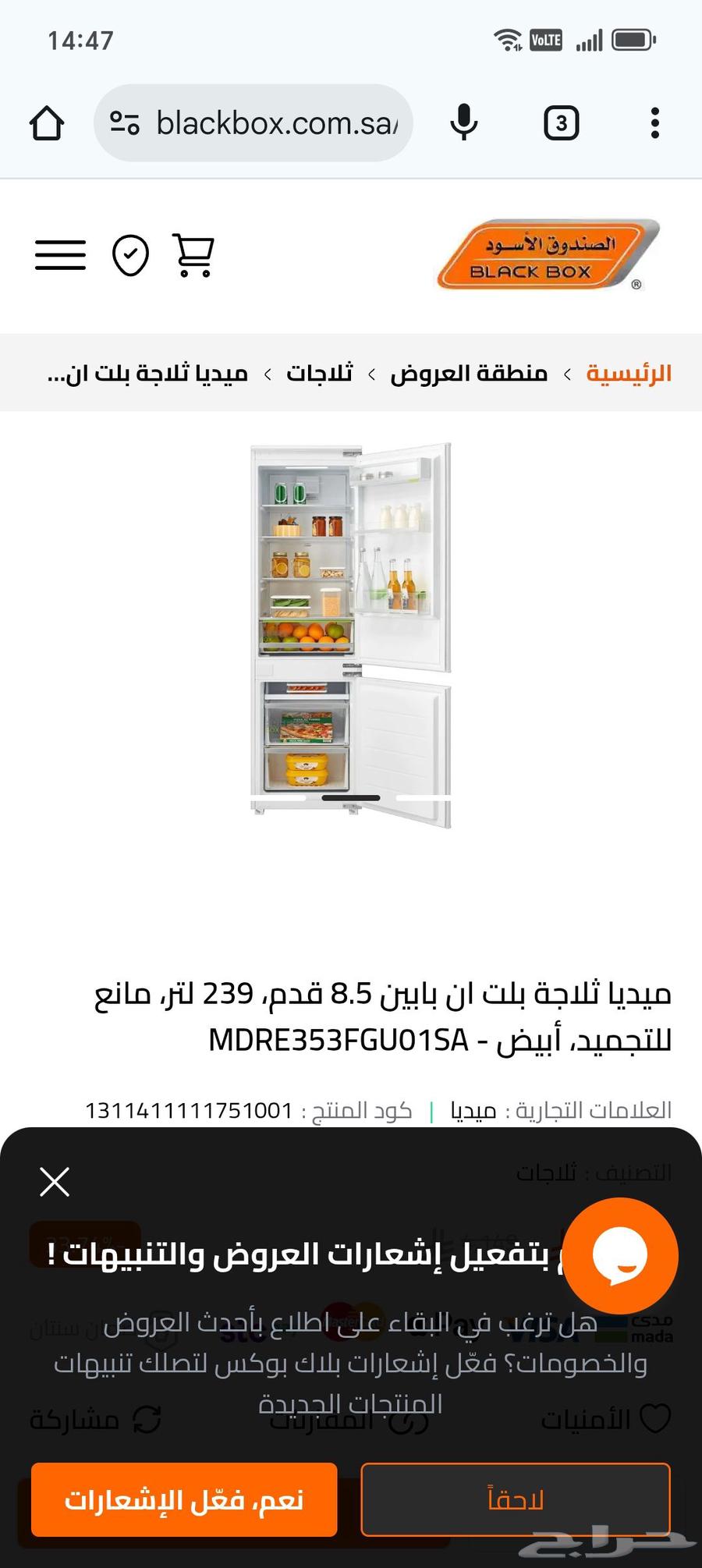This screenshot has width=702, height=1568.
Task: Open the browser three-dot overflow menu
Action: click(654, 123)
